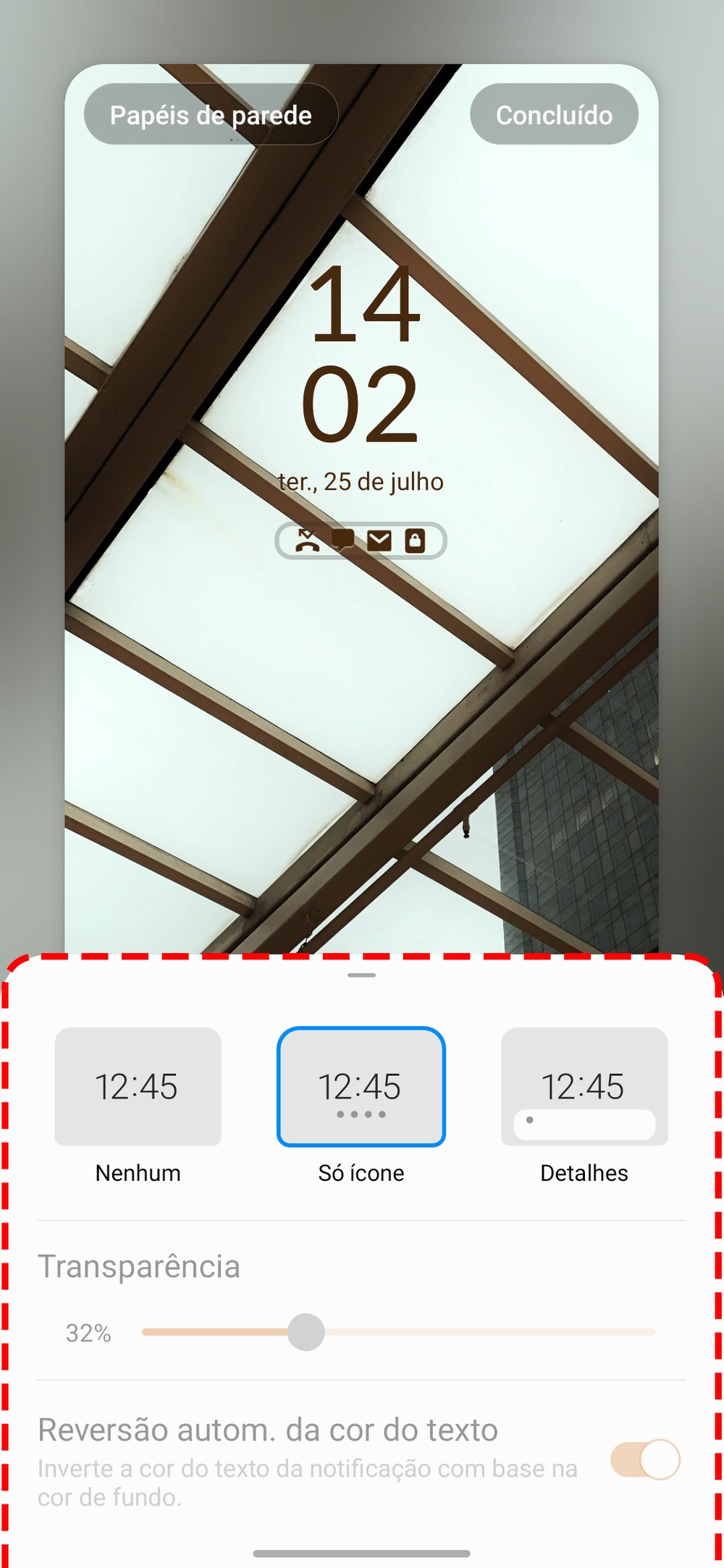Image resolution: width=724 pixels, height=1568 pixels.
Task: Select the Detalhes notification style
Action: (x=584, y=1087)
